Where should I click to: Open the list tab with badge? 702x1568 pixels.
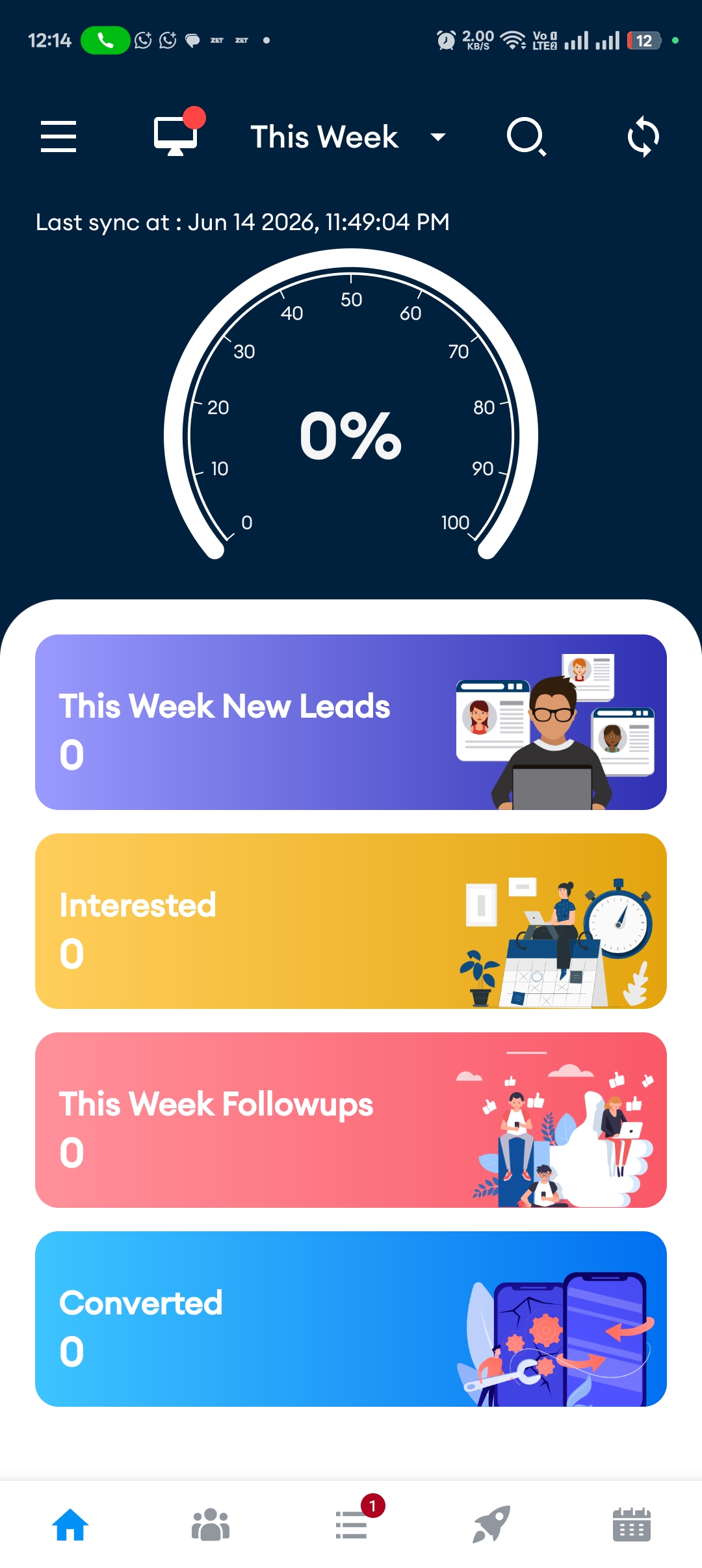352,1524
